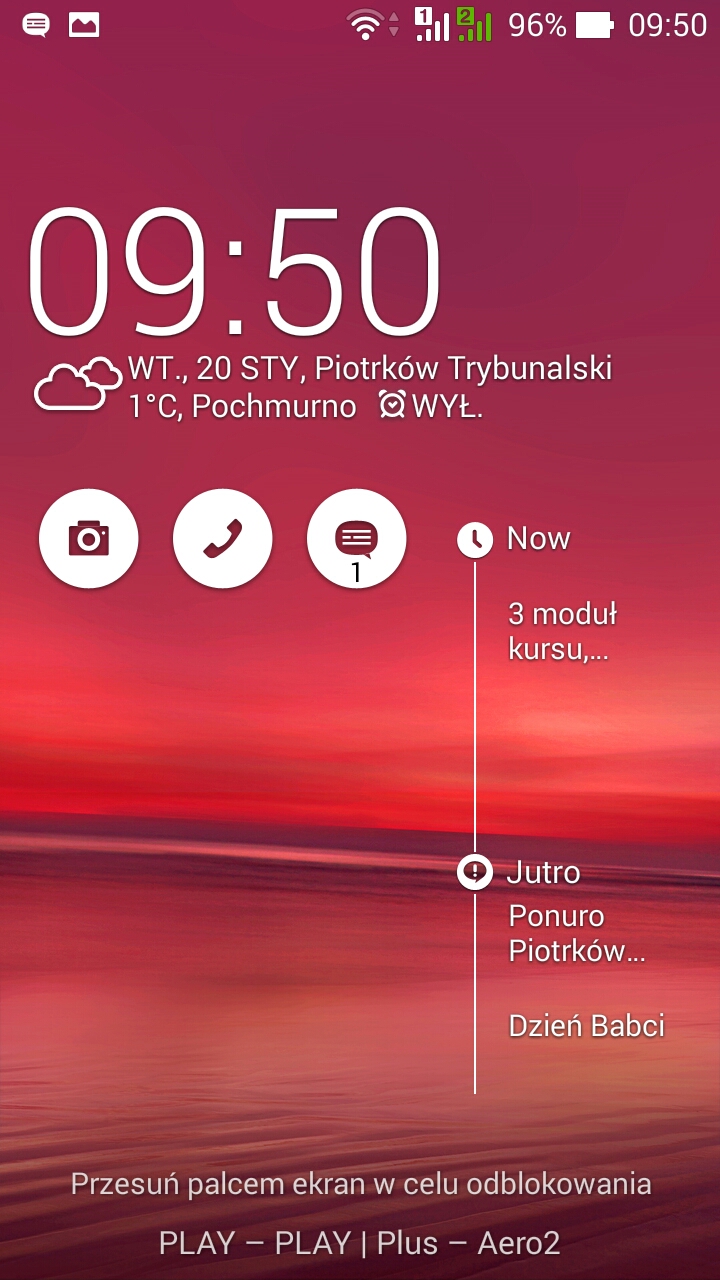
Task: Open the camera shortcut
Action: pos(88,539)
